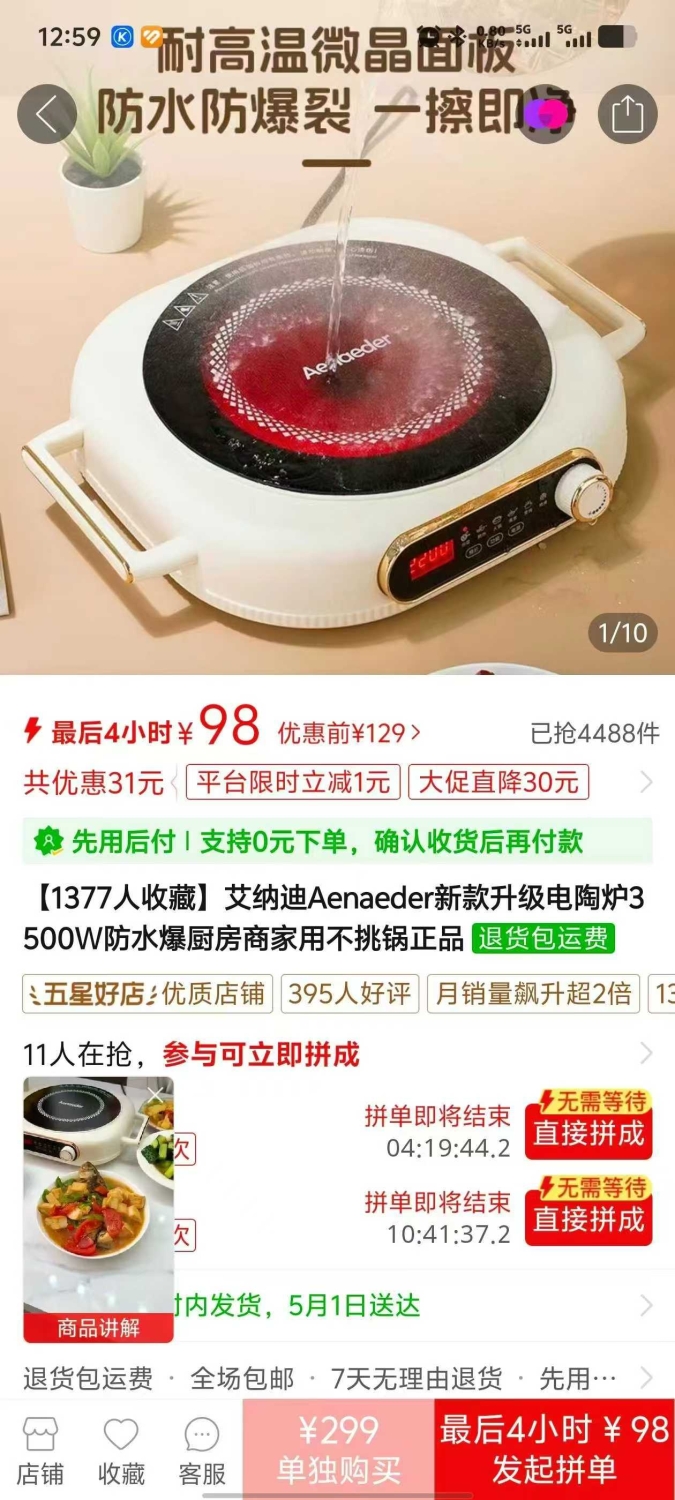Add product to 收藏 favorites
The image size is (675, 1500).
(x=121, y=1451)
